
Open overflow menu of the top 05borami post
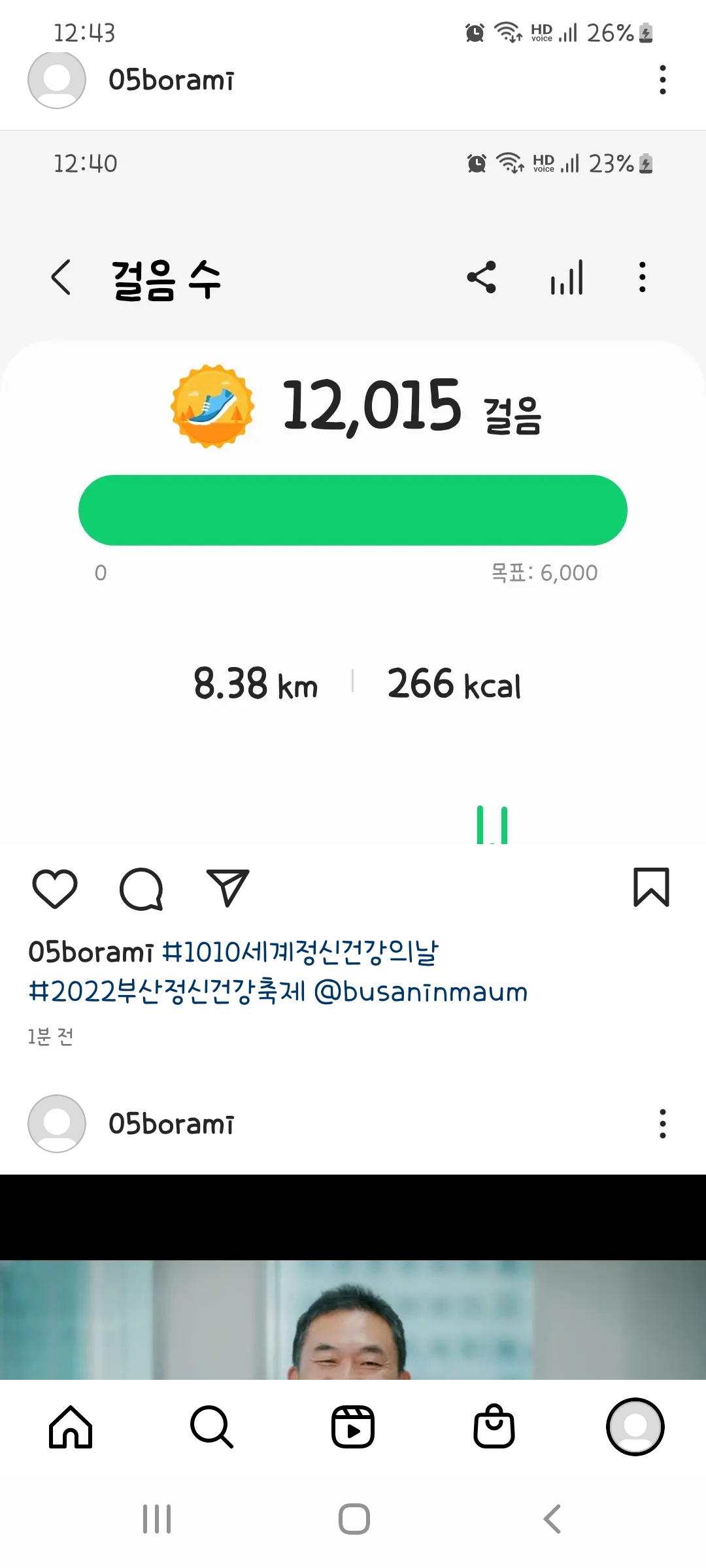(x=663, y=80)
